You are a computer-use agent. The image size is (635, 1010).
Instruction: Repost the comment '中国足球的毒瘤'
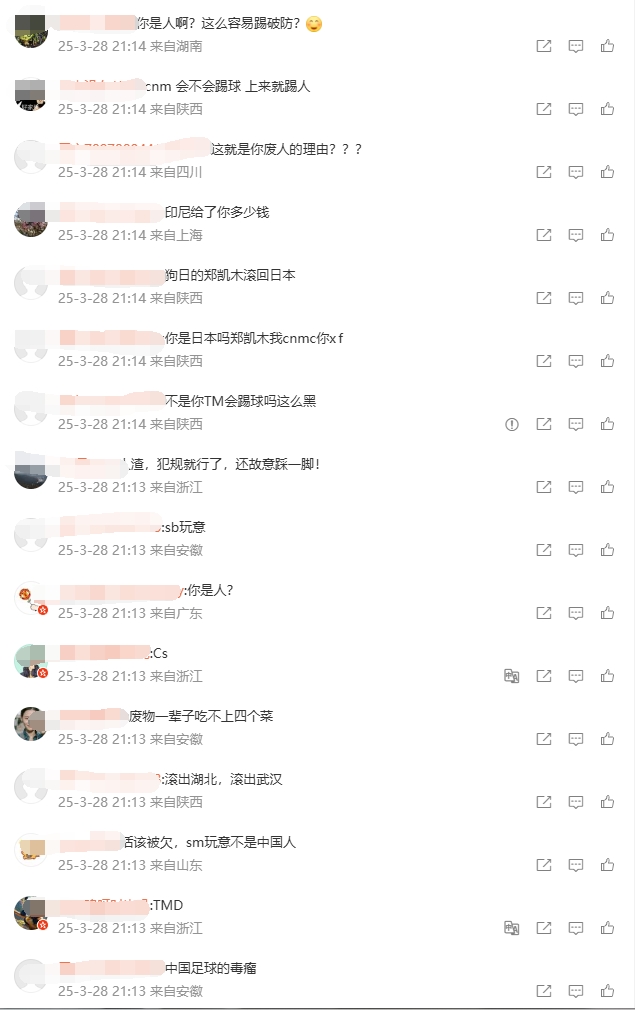coord(544,991)
